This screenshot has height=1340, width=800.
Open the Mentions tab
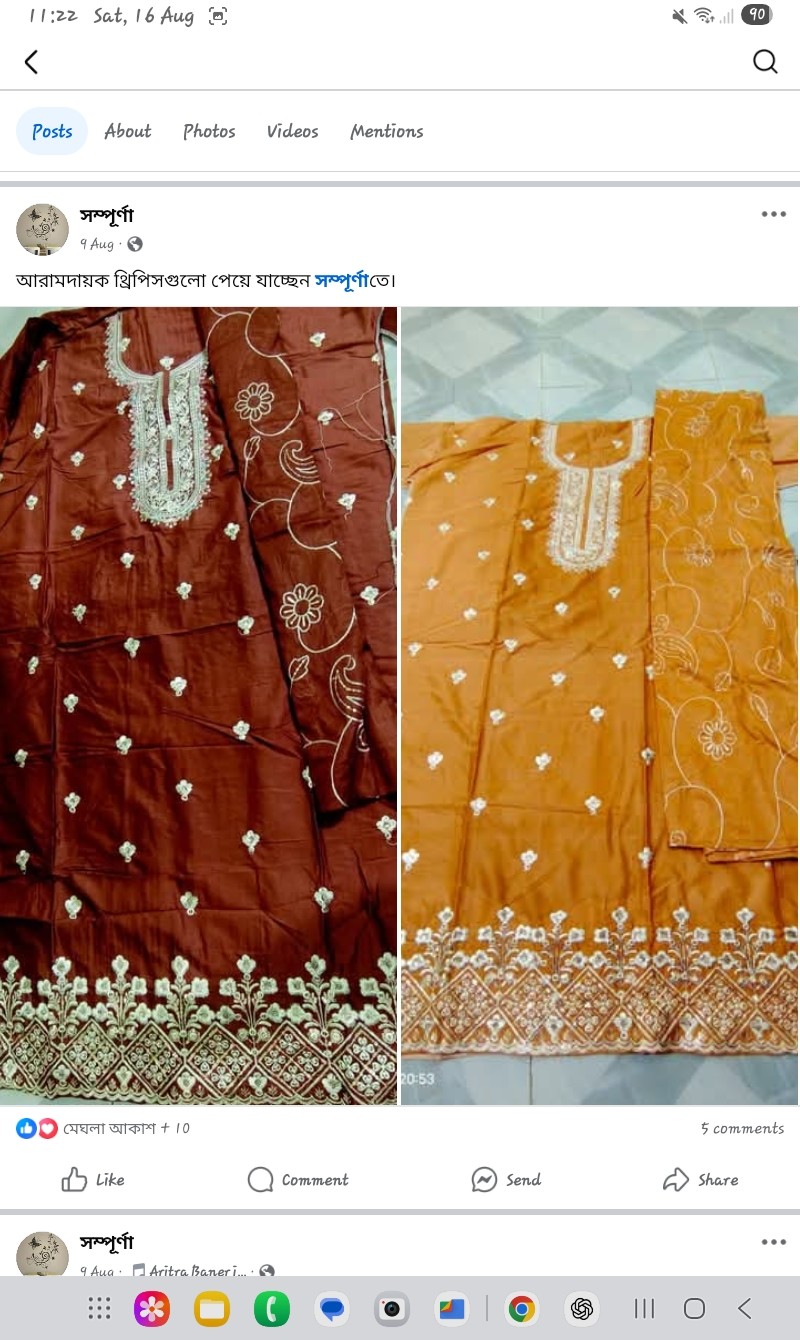point(386,131)
